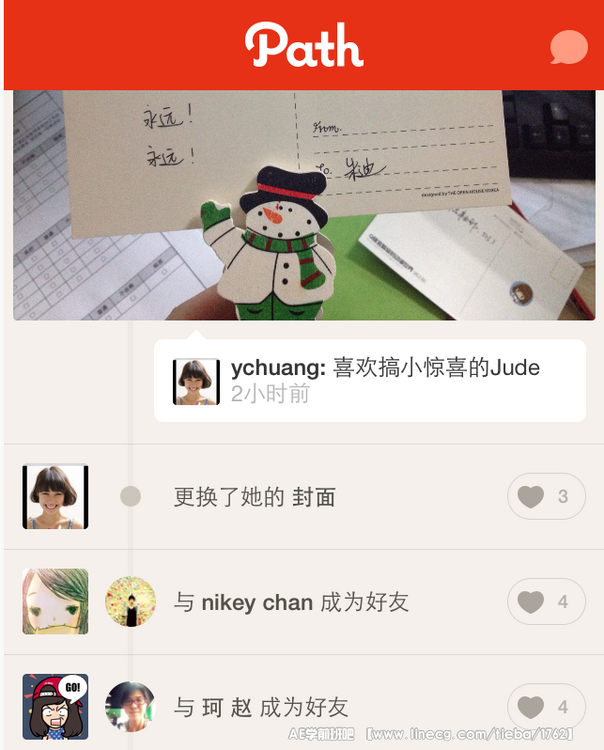Like the cover change post

pos(546,497)
